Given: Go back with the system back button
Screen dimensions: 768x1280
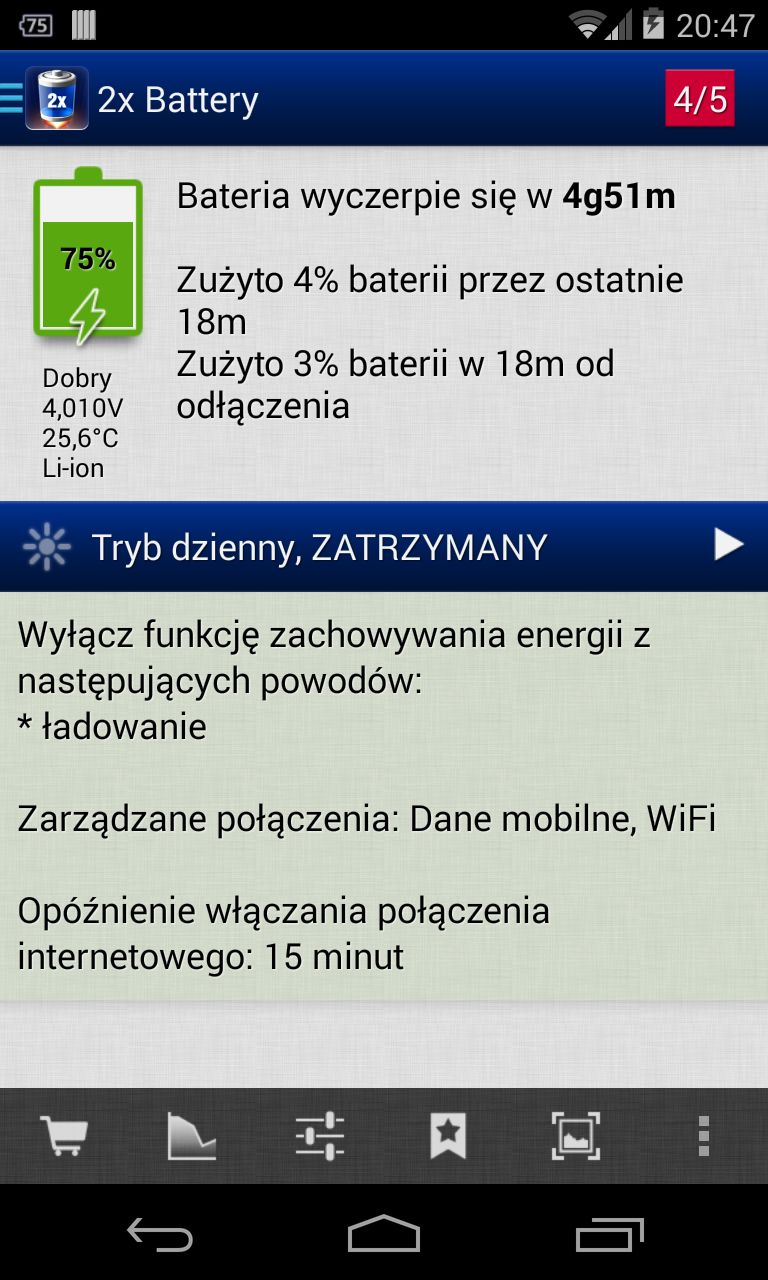Looking at the screenshot, I should pyautogui.click(x=160, y=1234).
